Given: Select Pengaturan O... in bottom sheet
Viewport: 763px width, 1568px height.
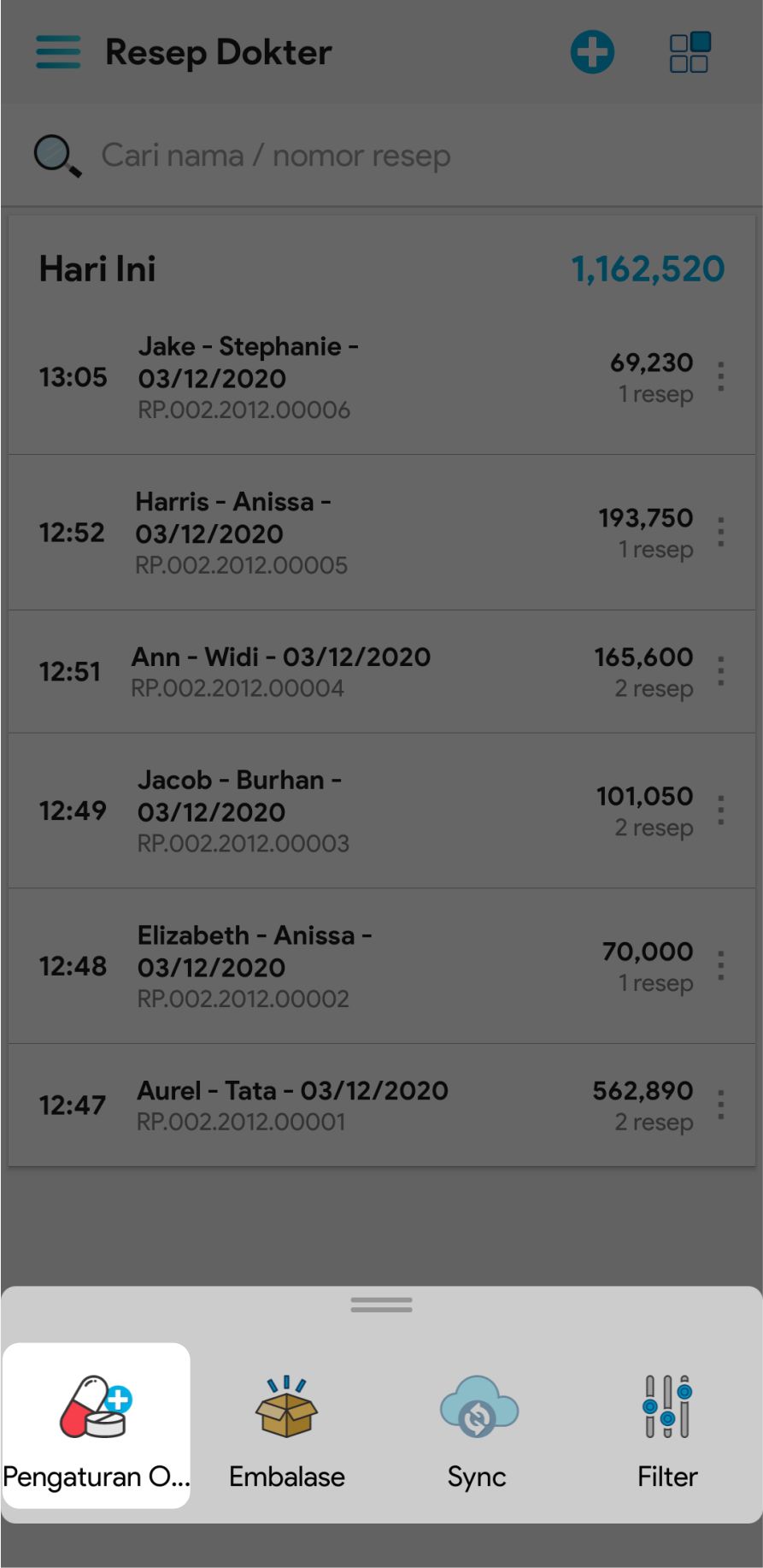Looking at the screenshot, I should [x=97, y=1426].
